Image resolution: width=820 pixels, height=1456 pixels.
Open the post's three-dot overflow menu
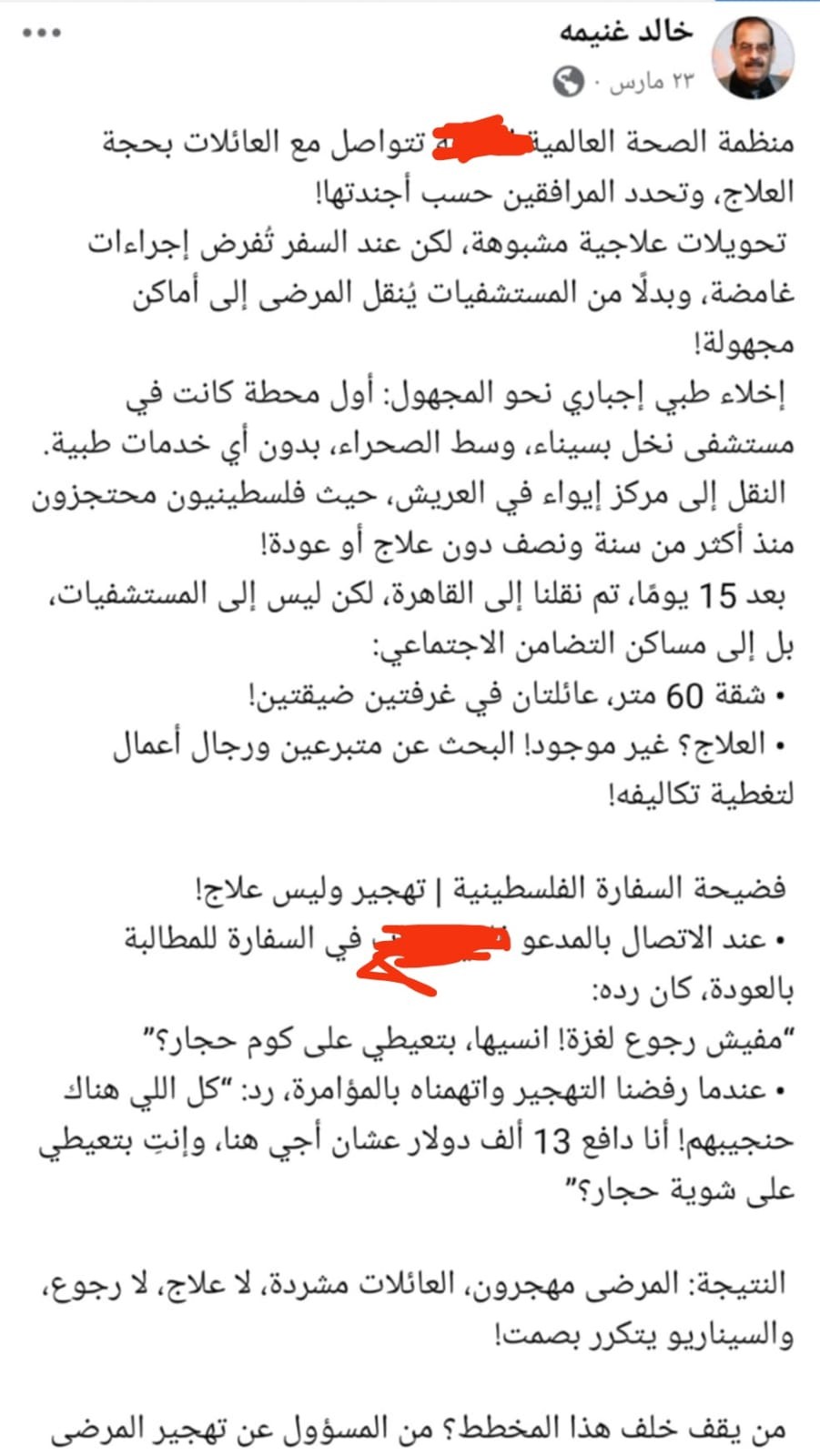[42, 34]
